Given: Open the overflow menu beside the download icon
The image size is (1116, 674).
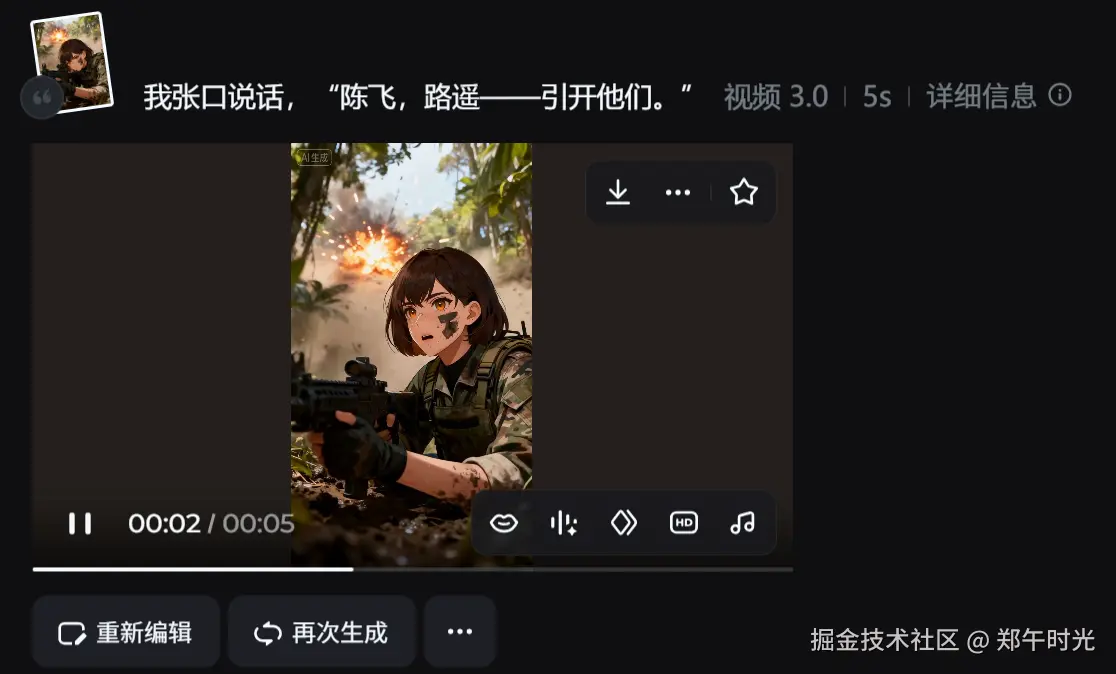Looking at the screenshot, I should coord(678,192).
